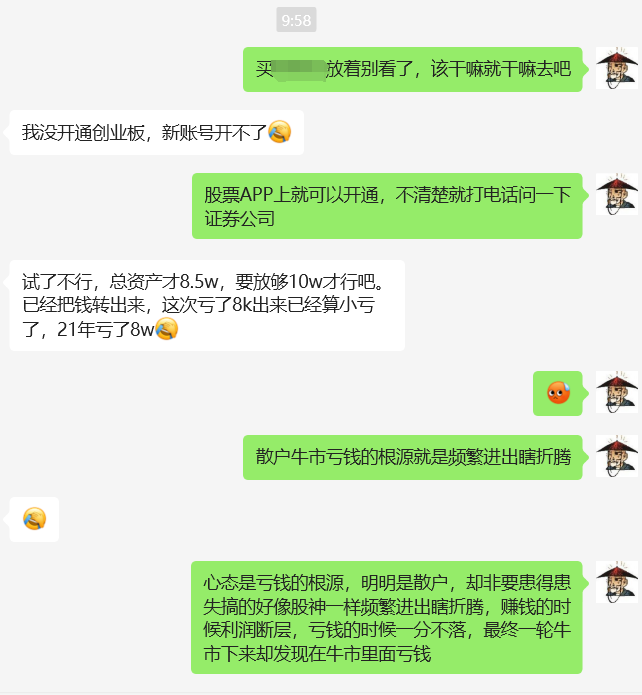The image size is (642, 695).
Task: Tap avatar next to 股票APP上就可以开通 message
Action: tap(616, 194)
